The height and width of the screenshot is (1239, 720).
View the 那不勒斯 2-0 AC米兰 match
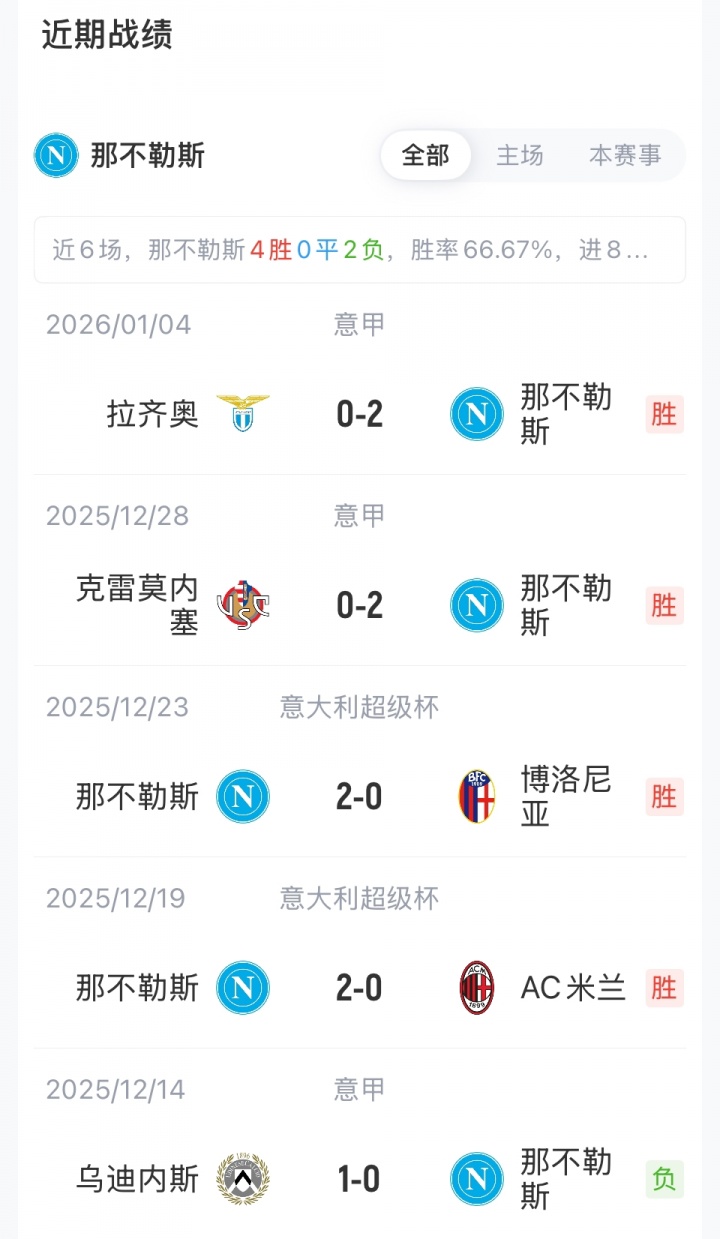[x=360, y=988]
